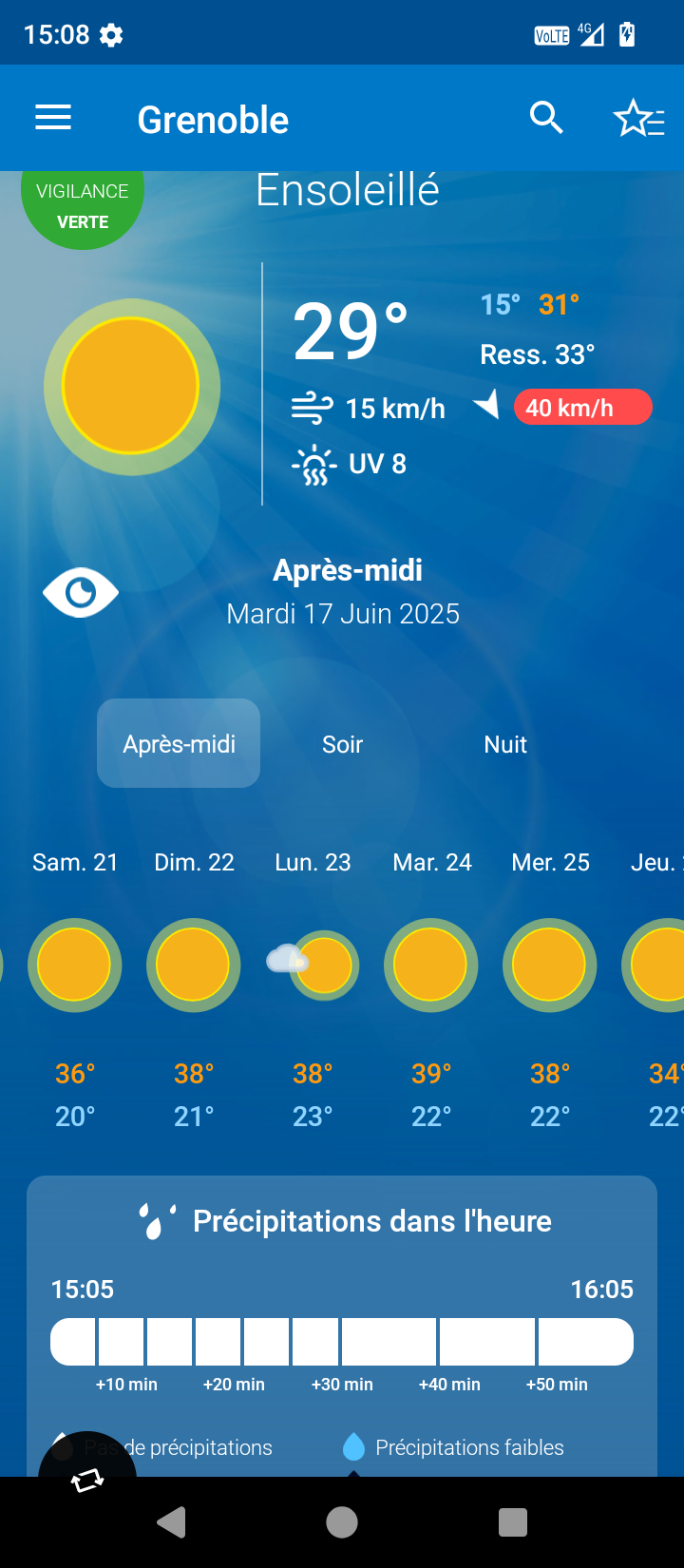Open the Vigilance Verte alert badge

[x=83, y=207]
